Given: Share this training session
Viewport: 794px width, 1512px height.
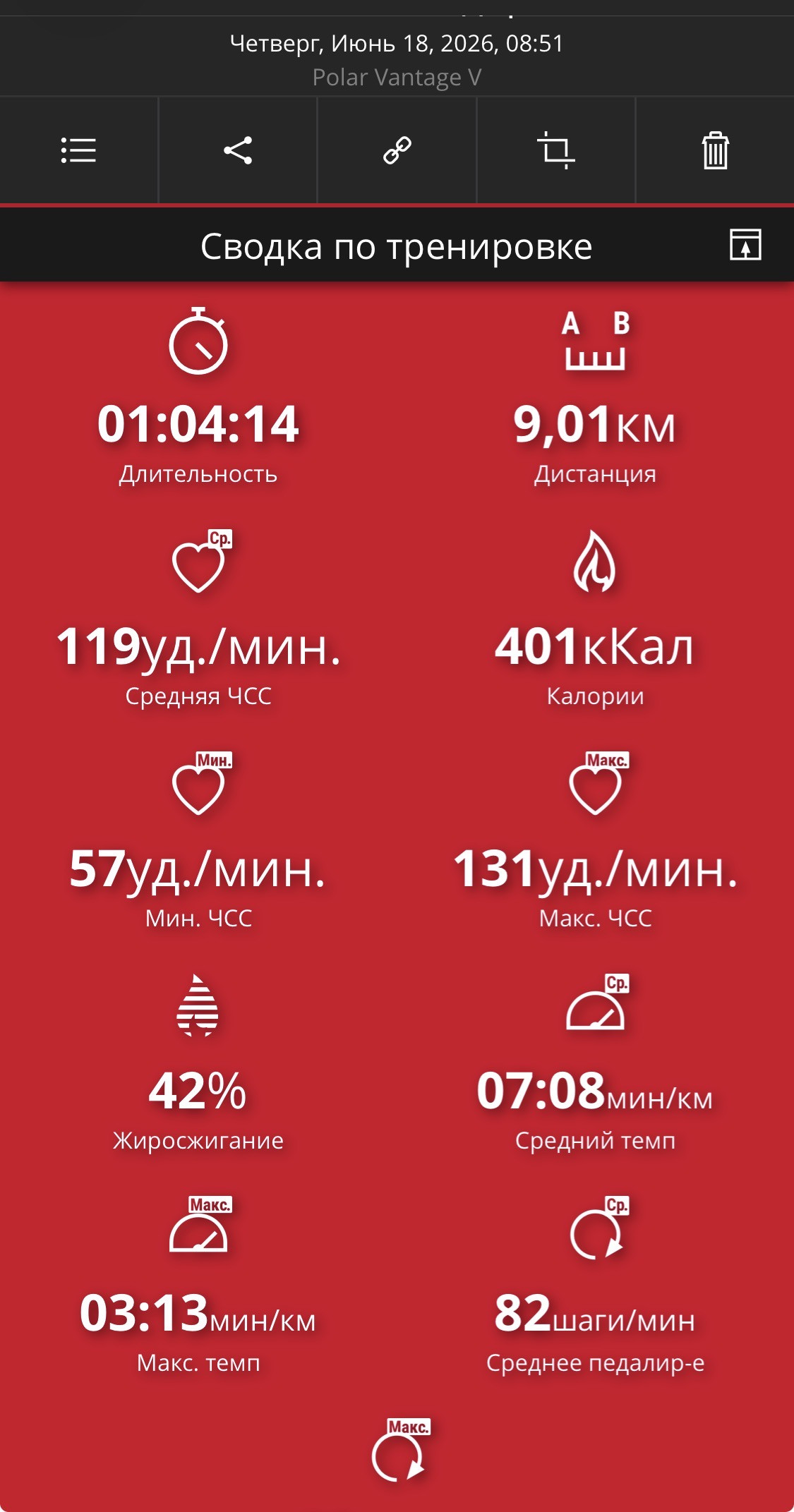Looking at the screenshot, I should tap(238, 150).
